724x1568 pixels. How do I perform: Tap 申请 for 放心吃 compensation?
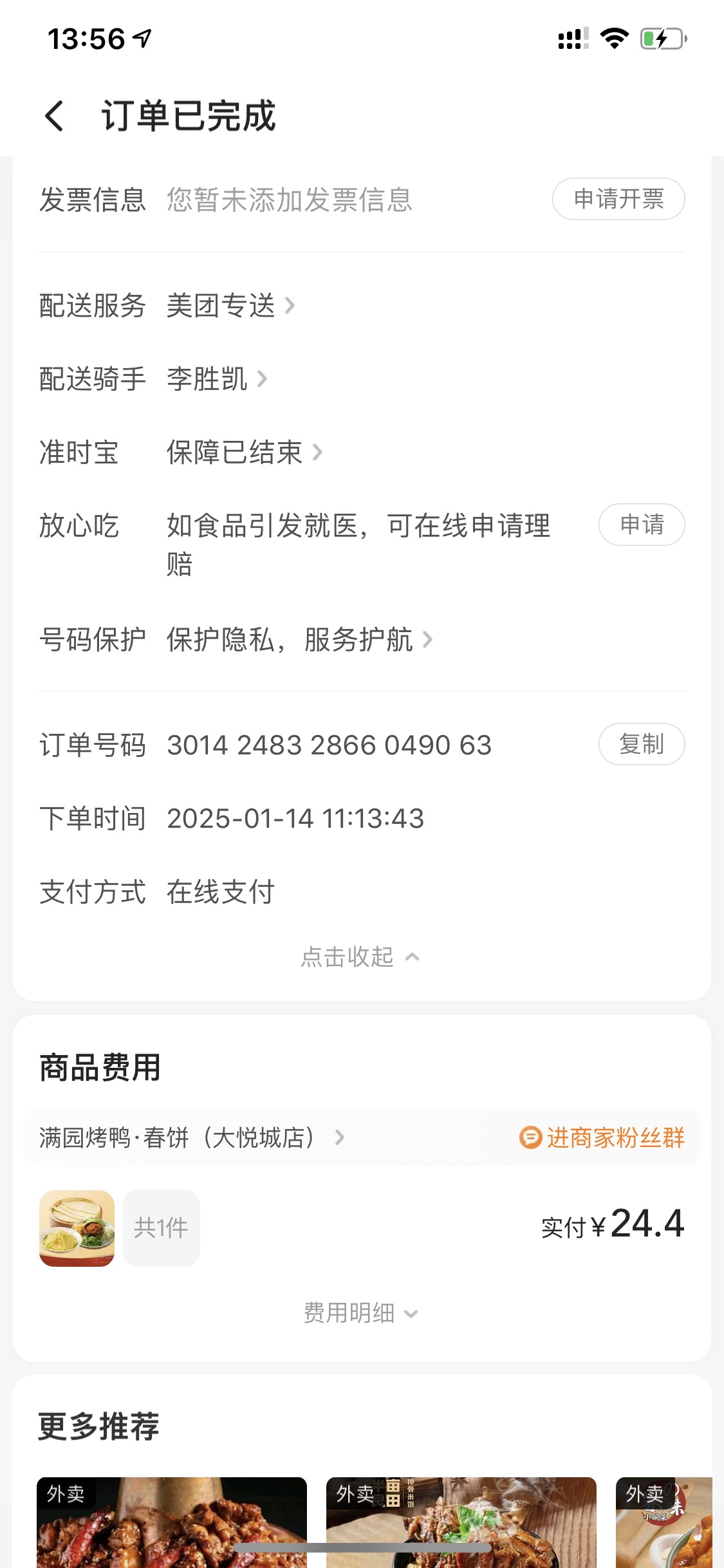tap(641, 525)
